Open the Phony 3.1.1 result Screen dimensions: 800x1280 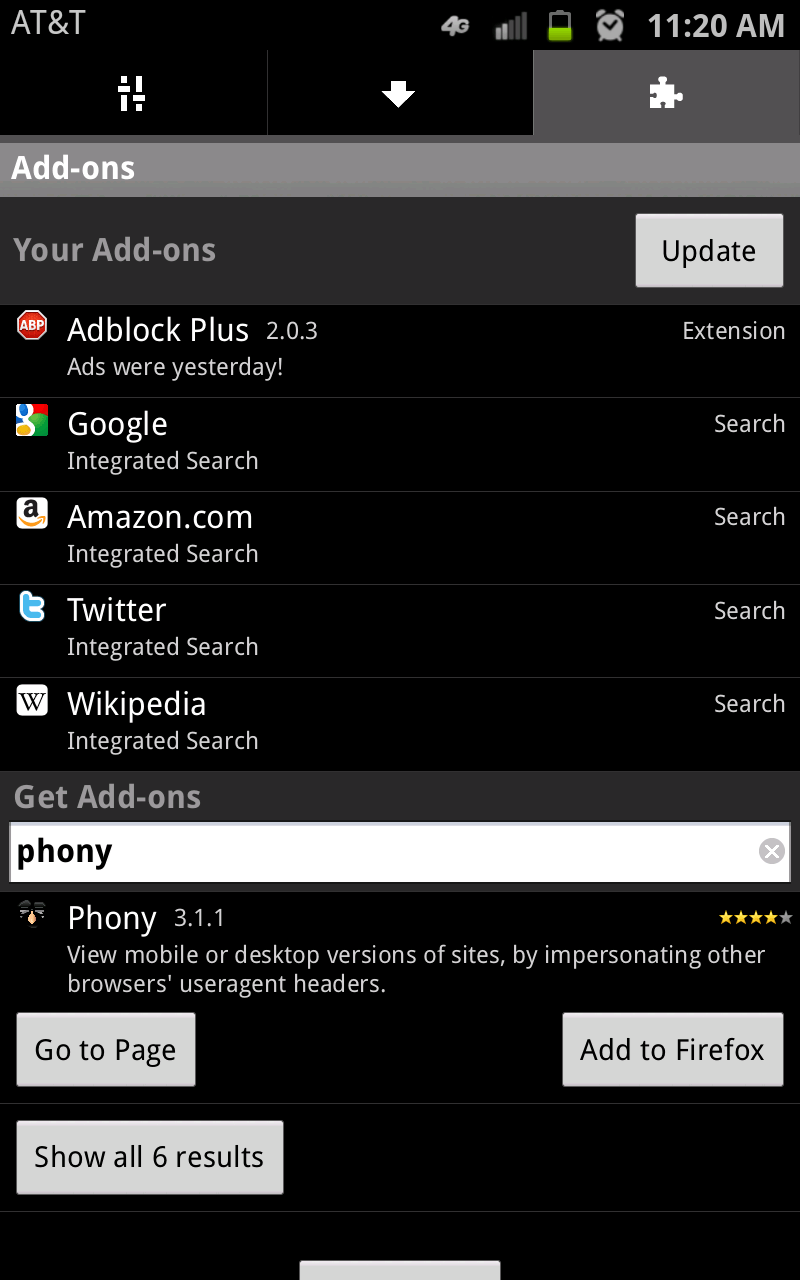pos(400,948)
